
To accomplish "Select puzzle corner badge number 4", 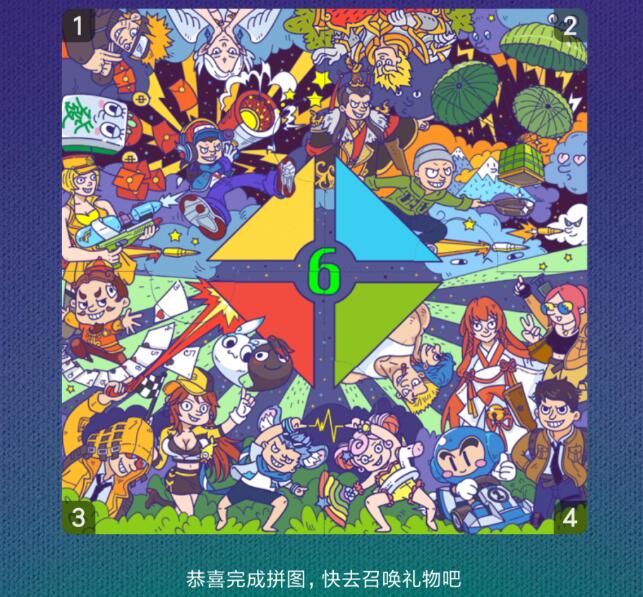I will (x=569, y=517).
